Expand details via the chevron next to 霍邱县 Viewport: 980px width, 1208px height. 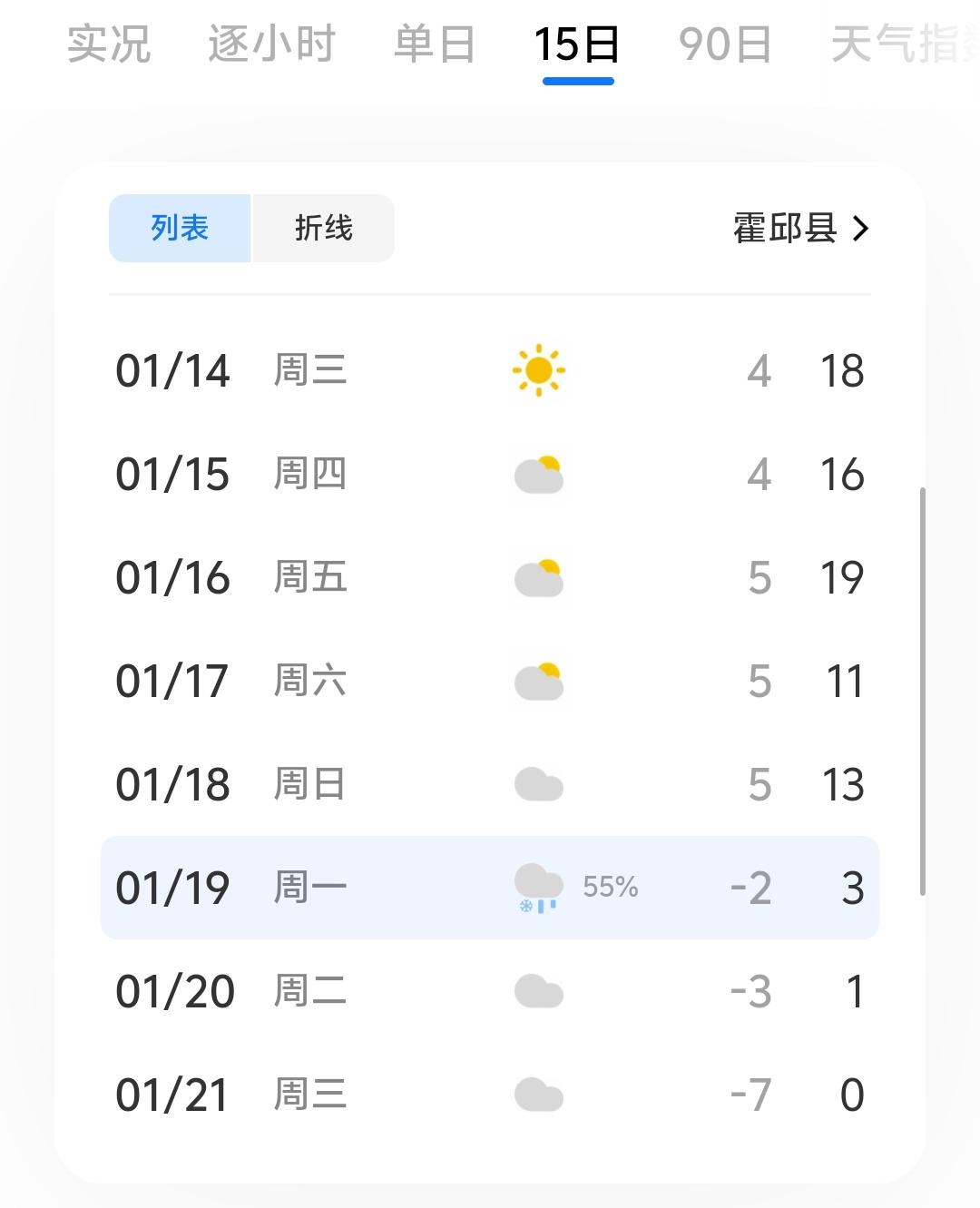click(860, 230)
